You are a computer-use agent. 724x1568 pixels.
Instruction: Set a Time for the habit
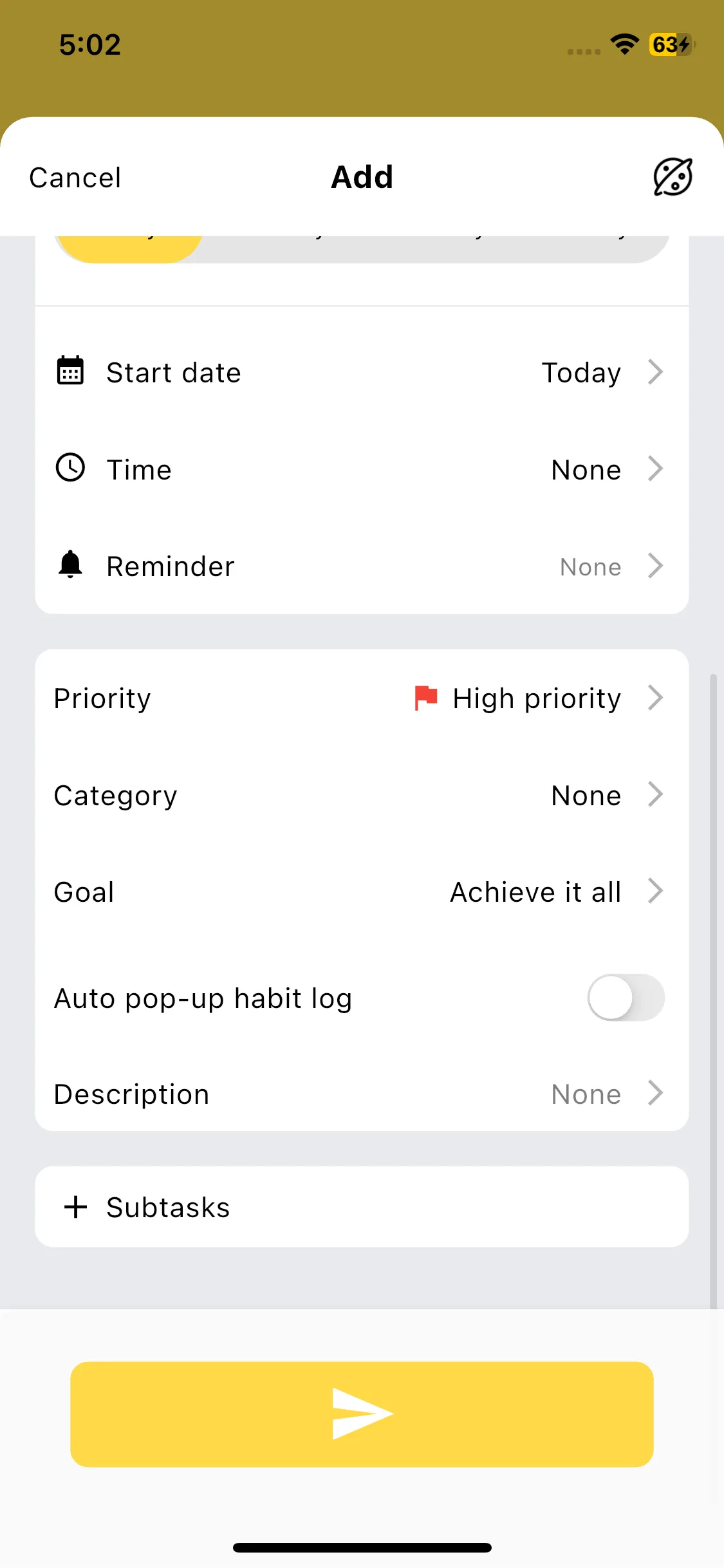click(362, 470)
